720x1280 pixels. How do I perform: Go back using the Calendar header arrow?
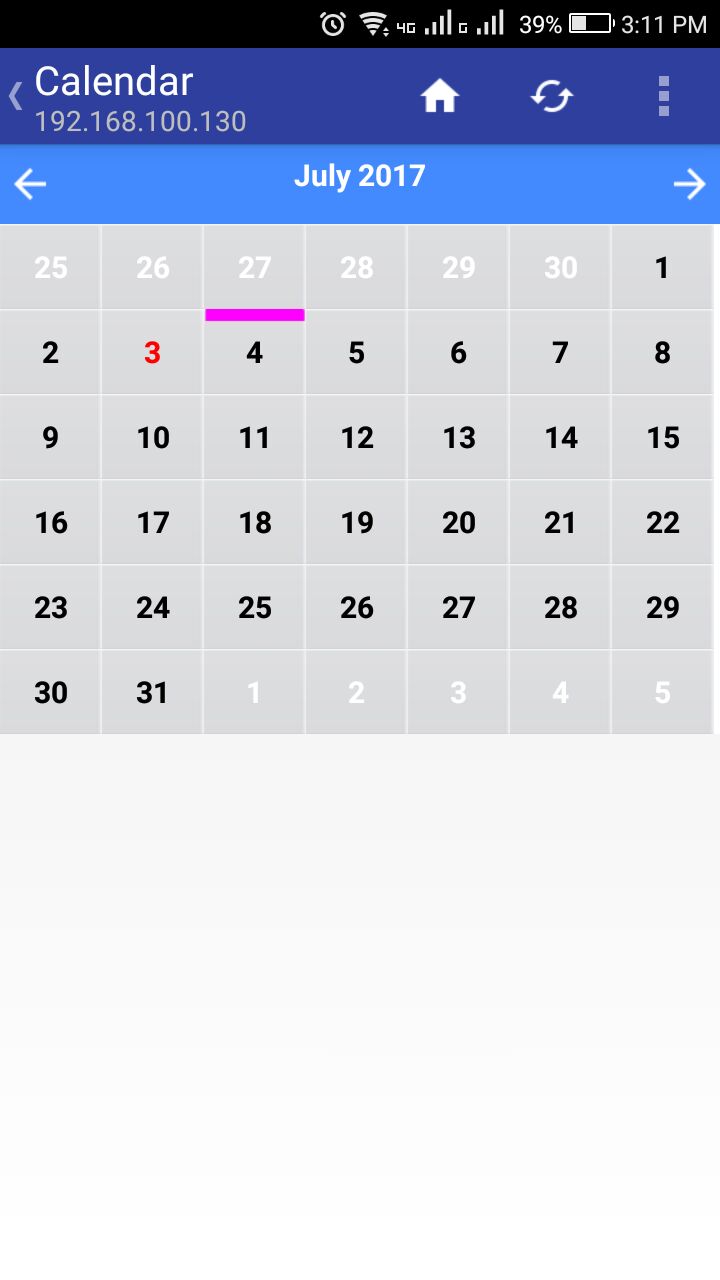point(15,97)
